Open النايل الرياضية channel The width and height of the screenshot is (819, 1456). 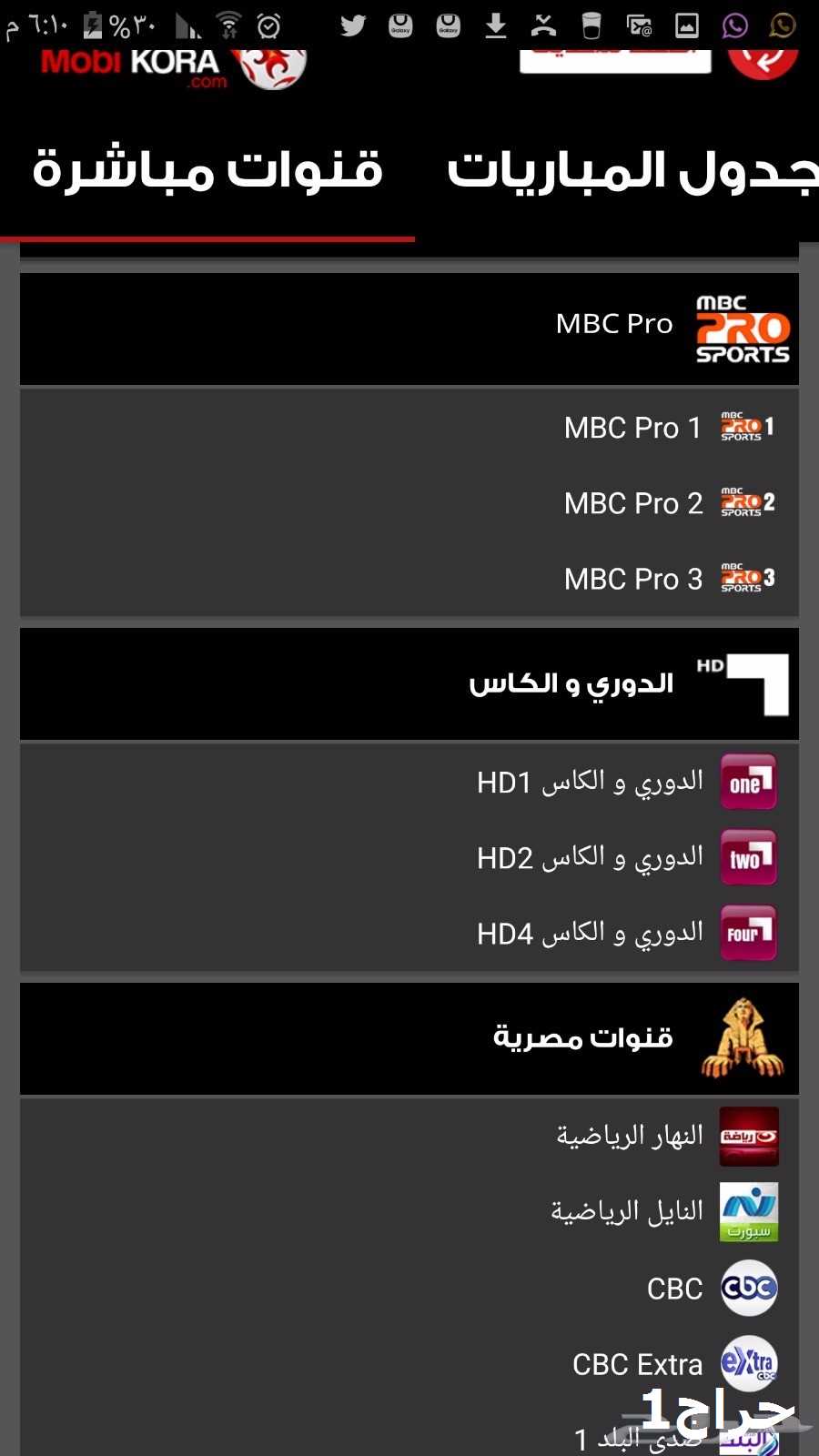[409, 1212]
